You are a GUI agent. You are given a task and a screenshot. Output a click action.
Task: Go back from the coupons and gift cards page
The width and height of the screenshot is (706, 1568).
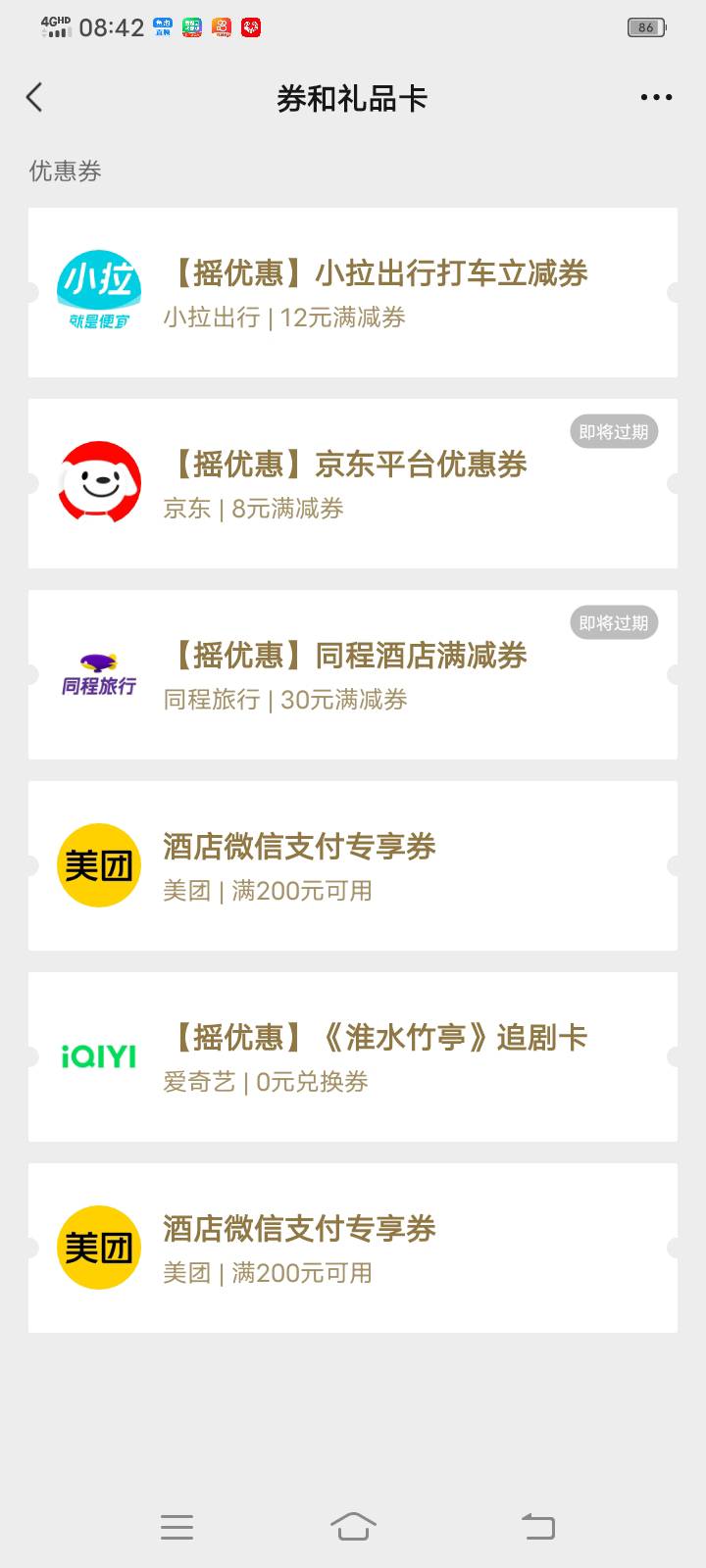tap(34, 97)
